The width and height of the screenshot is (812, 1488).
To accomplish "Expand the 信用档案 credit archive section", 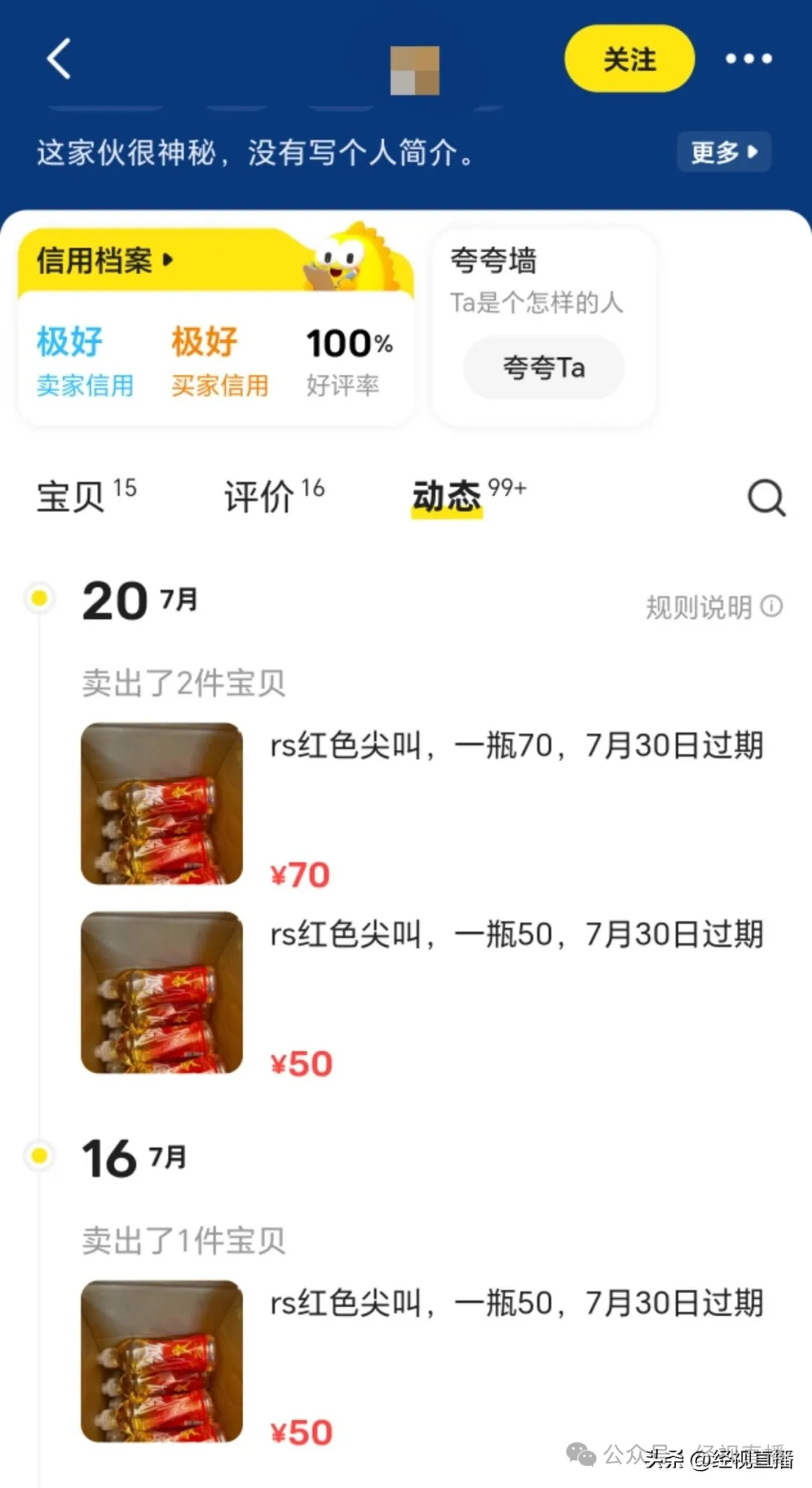I will coord(104,262).
